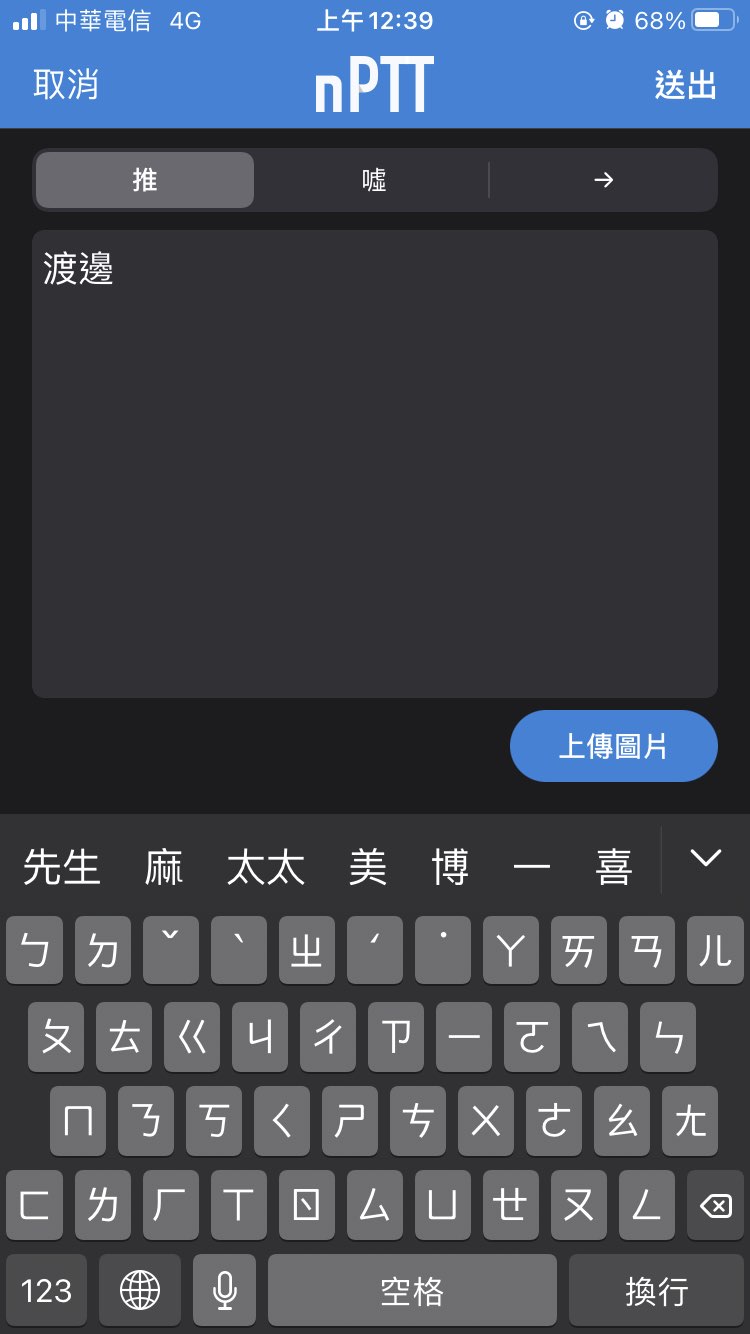Image resolution: width=750 pixels, height=1334 pixels.
Task: Choose the arrow (→) comment type
Action: coord(603,180)
